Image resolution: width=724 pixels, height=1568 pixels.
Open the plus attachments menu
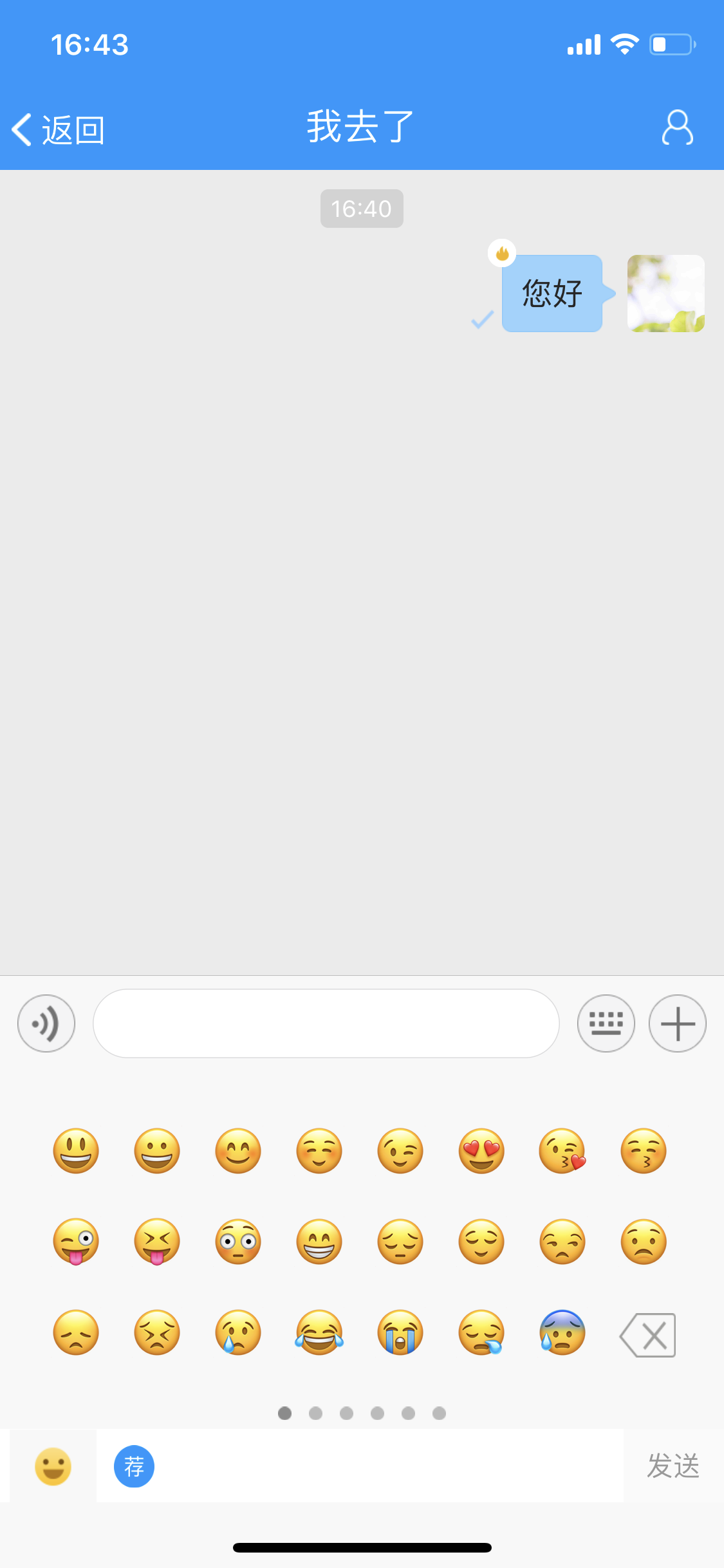click(x=677, y=1023)
